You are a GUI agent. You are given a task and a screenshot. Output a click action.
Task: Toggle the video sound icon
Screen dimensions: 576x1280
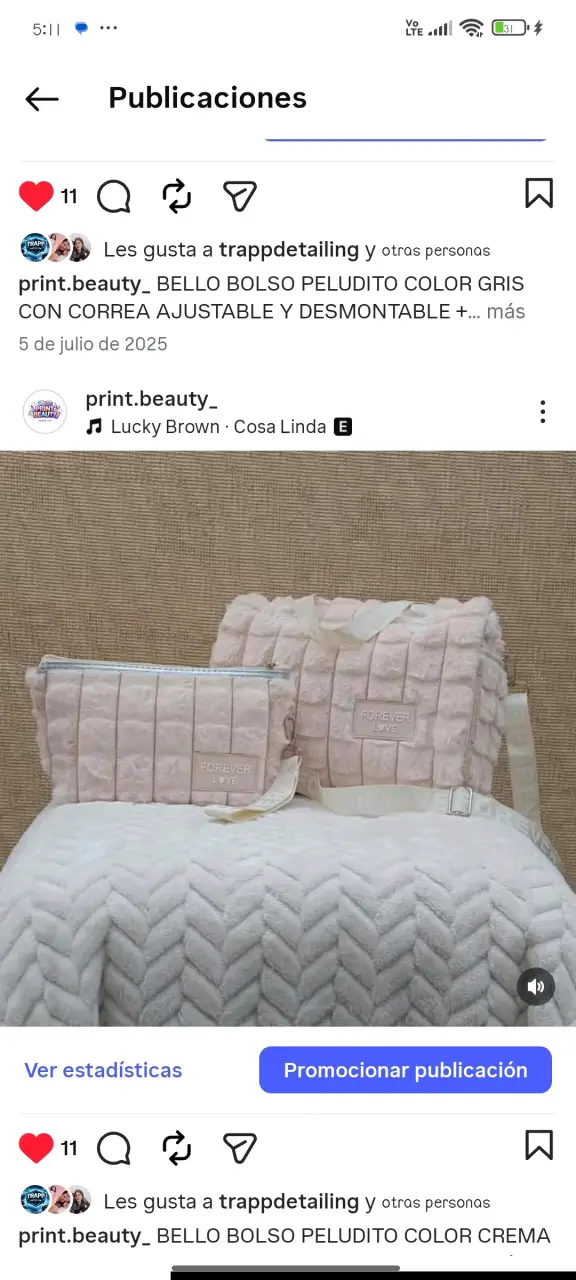click(536, 987)
